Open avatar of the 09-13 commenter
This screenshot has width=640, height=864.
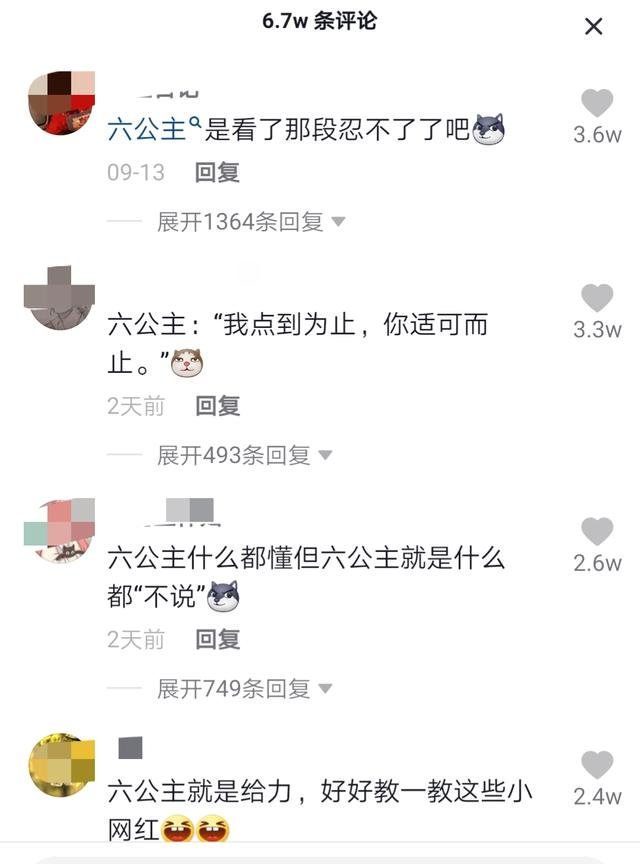click(59, 102)
